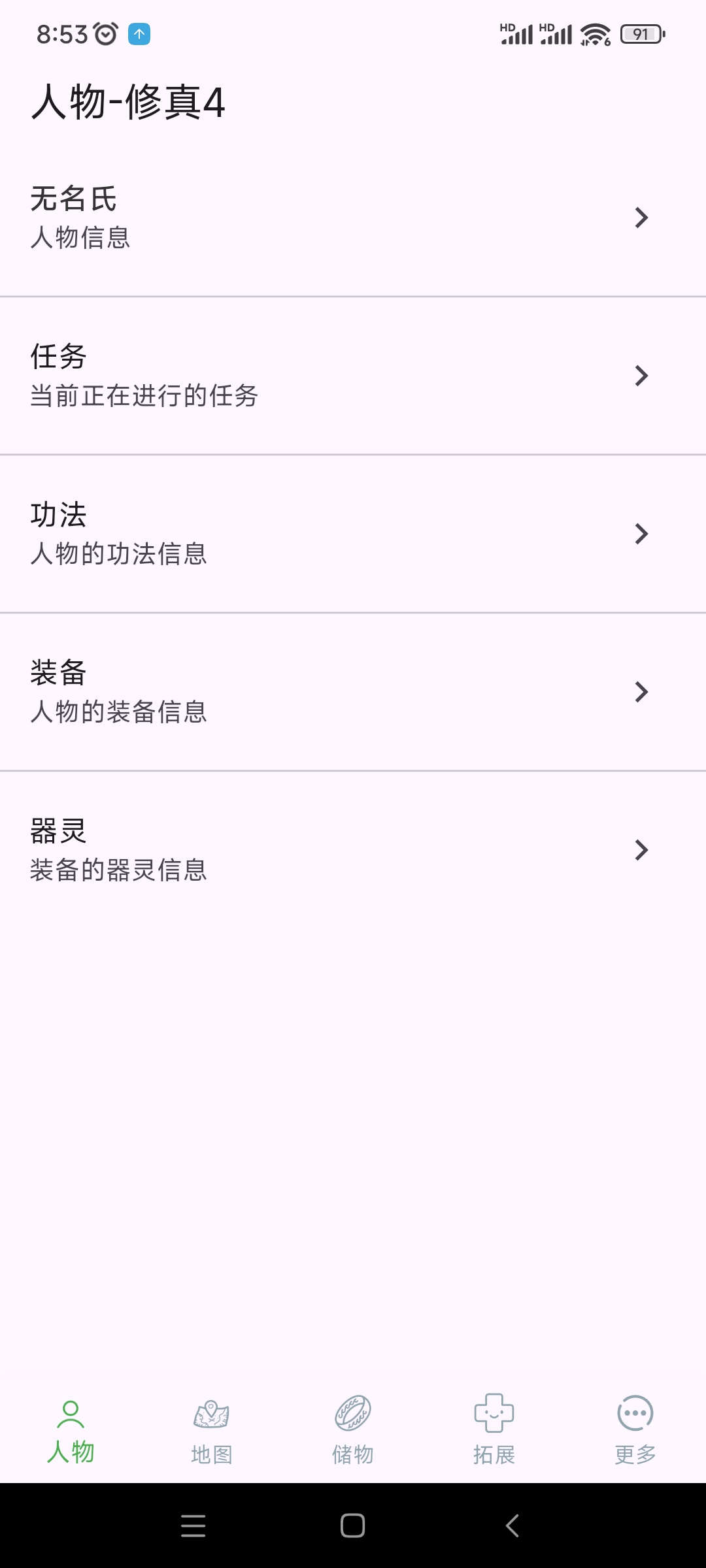Image resolution: width=706 pixels, height=1568 pixels.
Task: Go back using system back button
Action: 513,1526
